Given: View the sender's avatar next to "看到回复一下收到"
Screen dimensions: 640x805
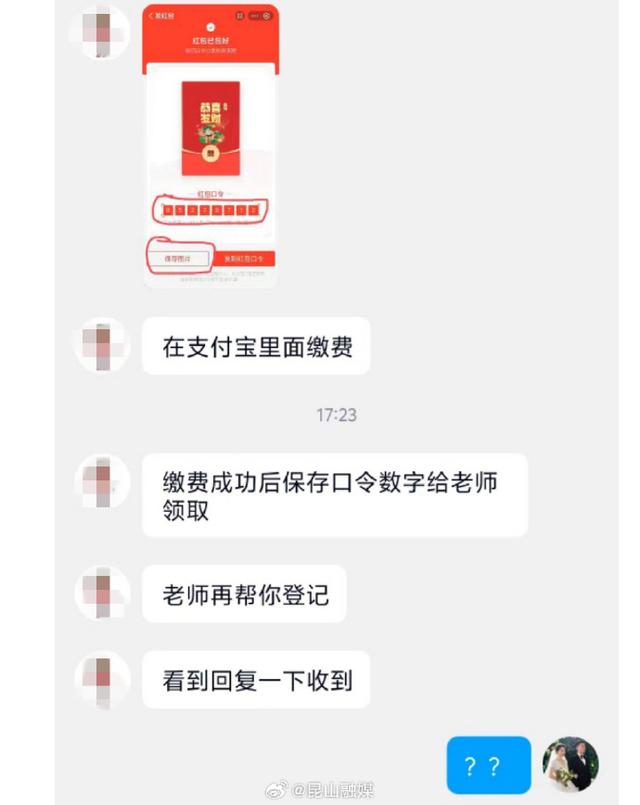Looking at the screenshot, I should pos(102,680).
